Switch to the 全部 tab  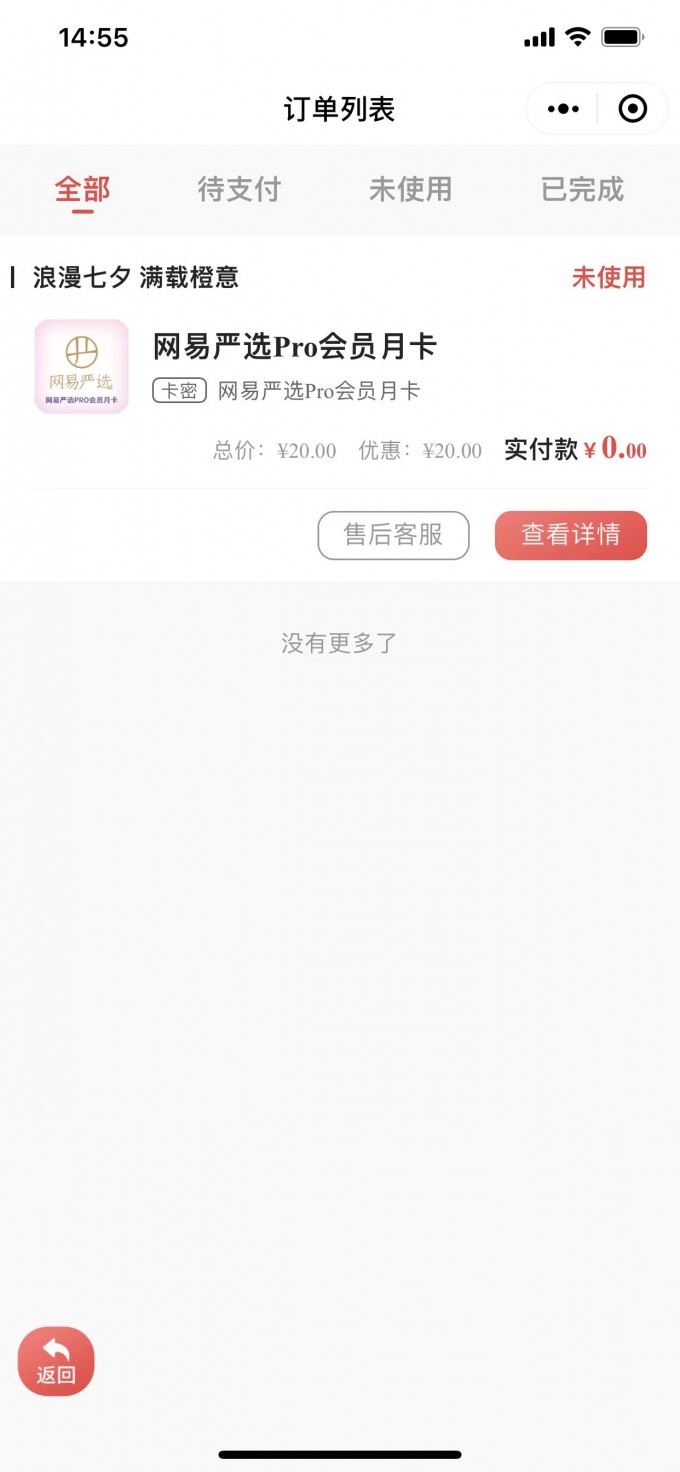[83, 189]
